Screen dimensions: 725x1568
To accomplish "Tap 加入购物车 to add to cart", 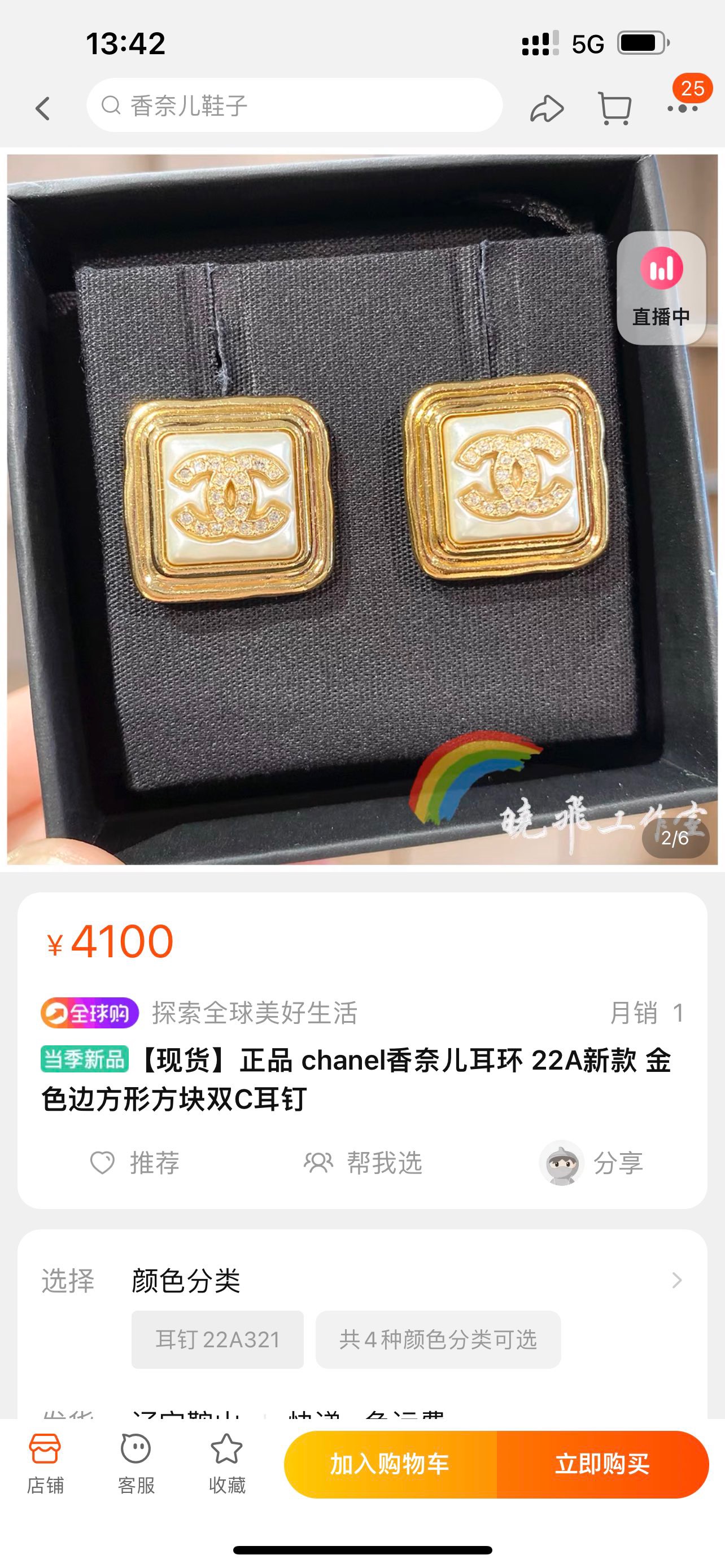I will pyautogui.click(x=390, y=1464).
